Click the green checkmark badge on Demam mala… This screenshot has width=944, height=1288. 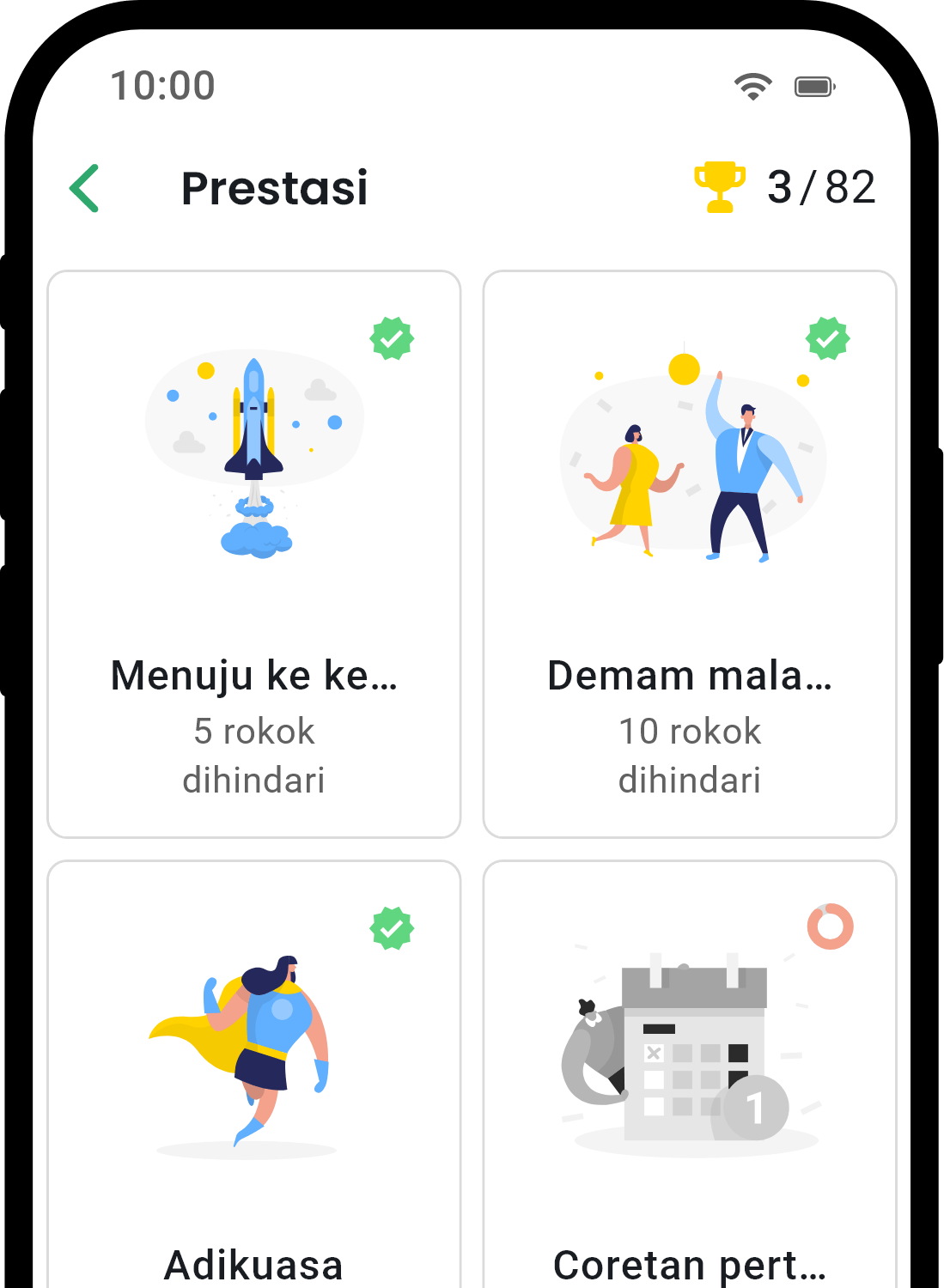pos(828,338)
